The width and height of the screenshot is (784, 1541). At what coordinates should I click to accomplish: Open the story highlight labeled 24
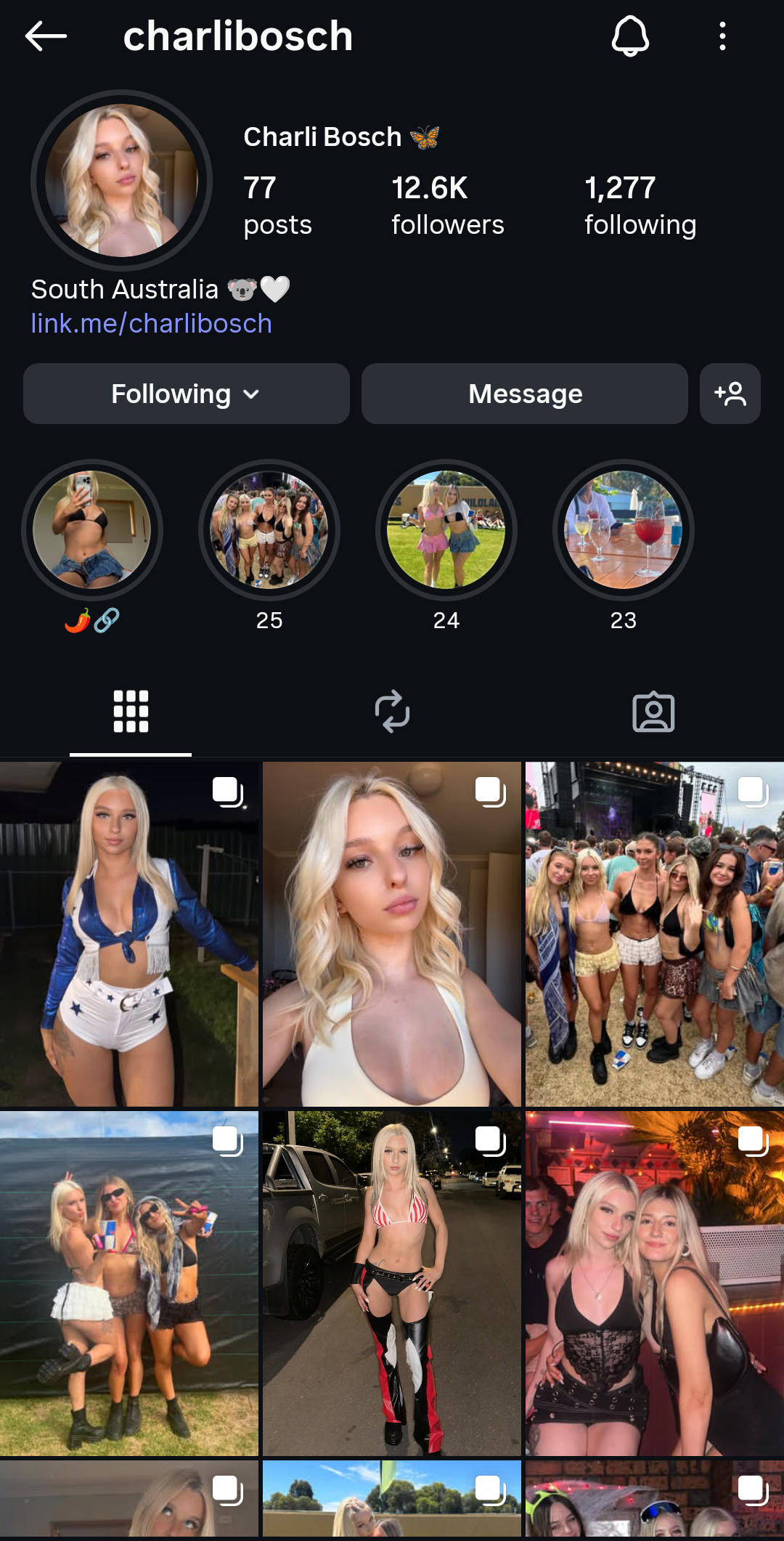(446, 530)
